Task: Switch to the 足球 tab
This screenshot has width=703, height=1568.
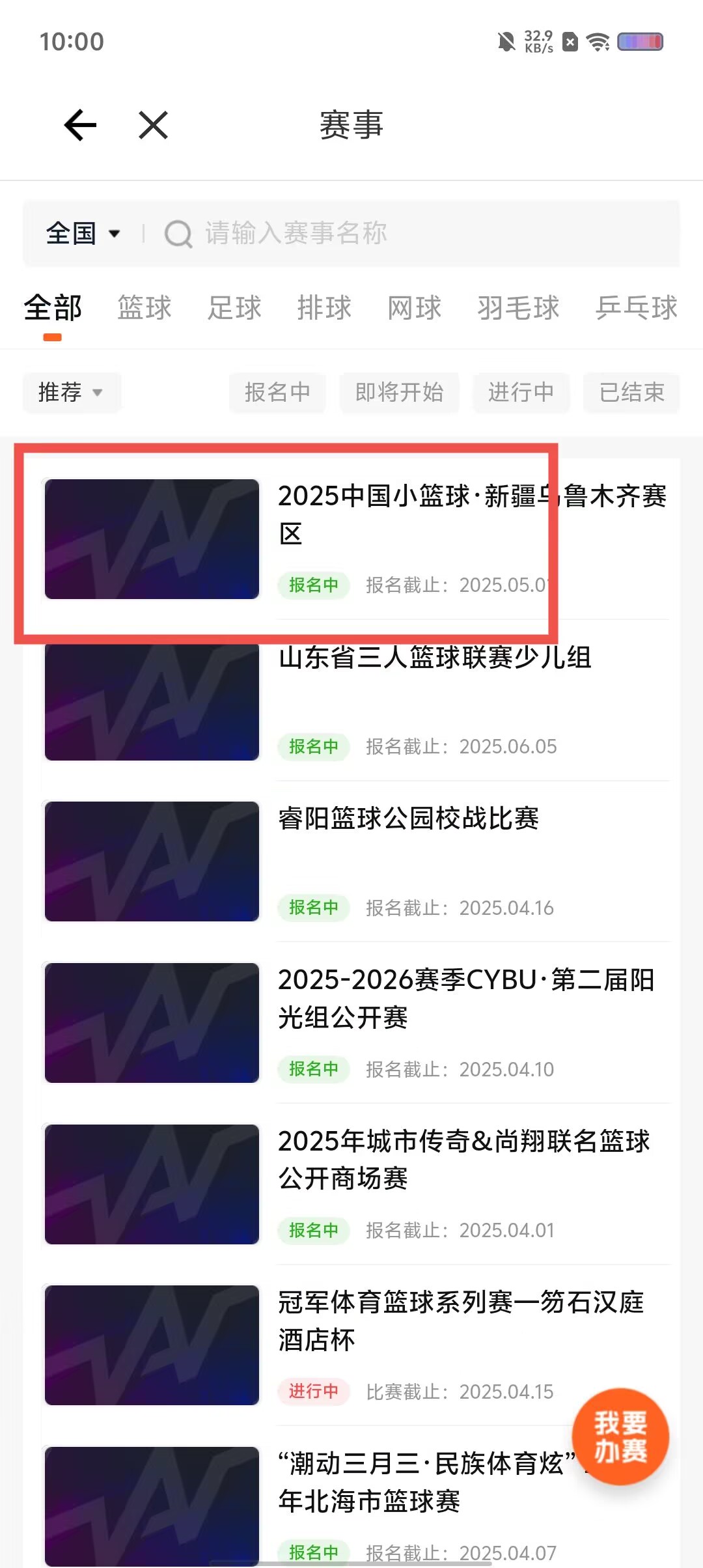Action: (x=234, y=307)
